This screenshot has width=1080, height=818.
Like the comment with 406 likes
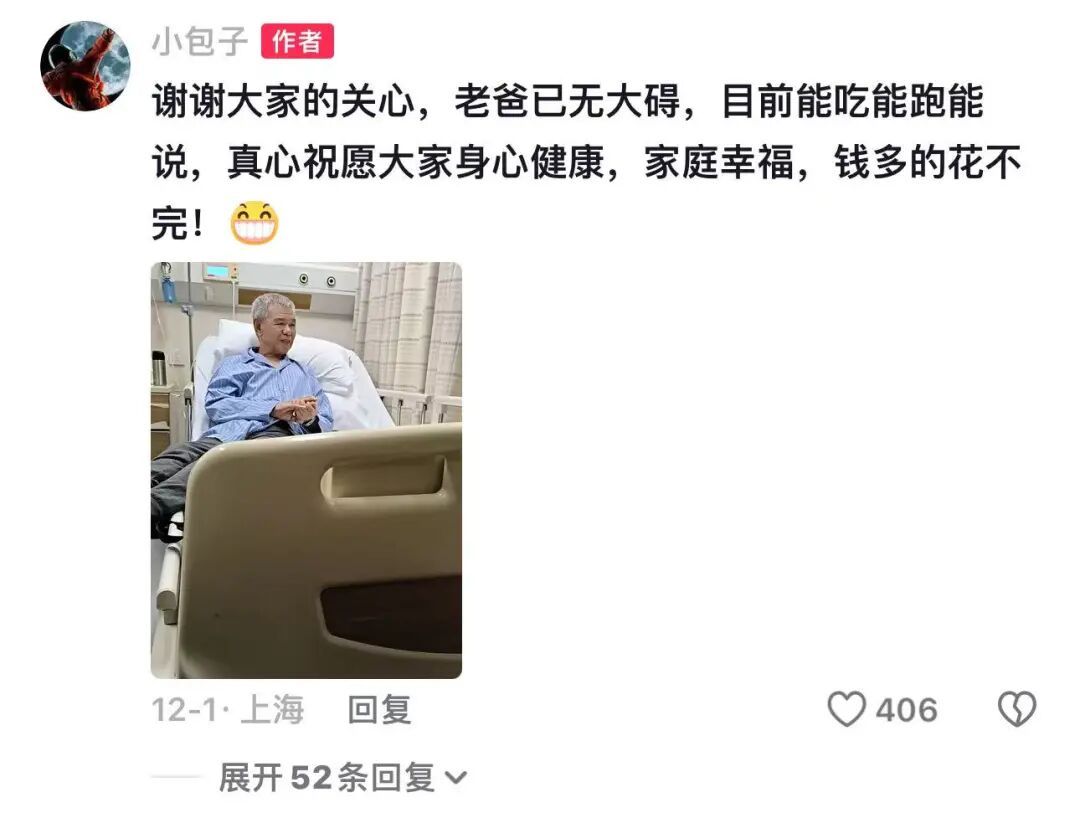tap(847, 710)
